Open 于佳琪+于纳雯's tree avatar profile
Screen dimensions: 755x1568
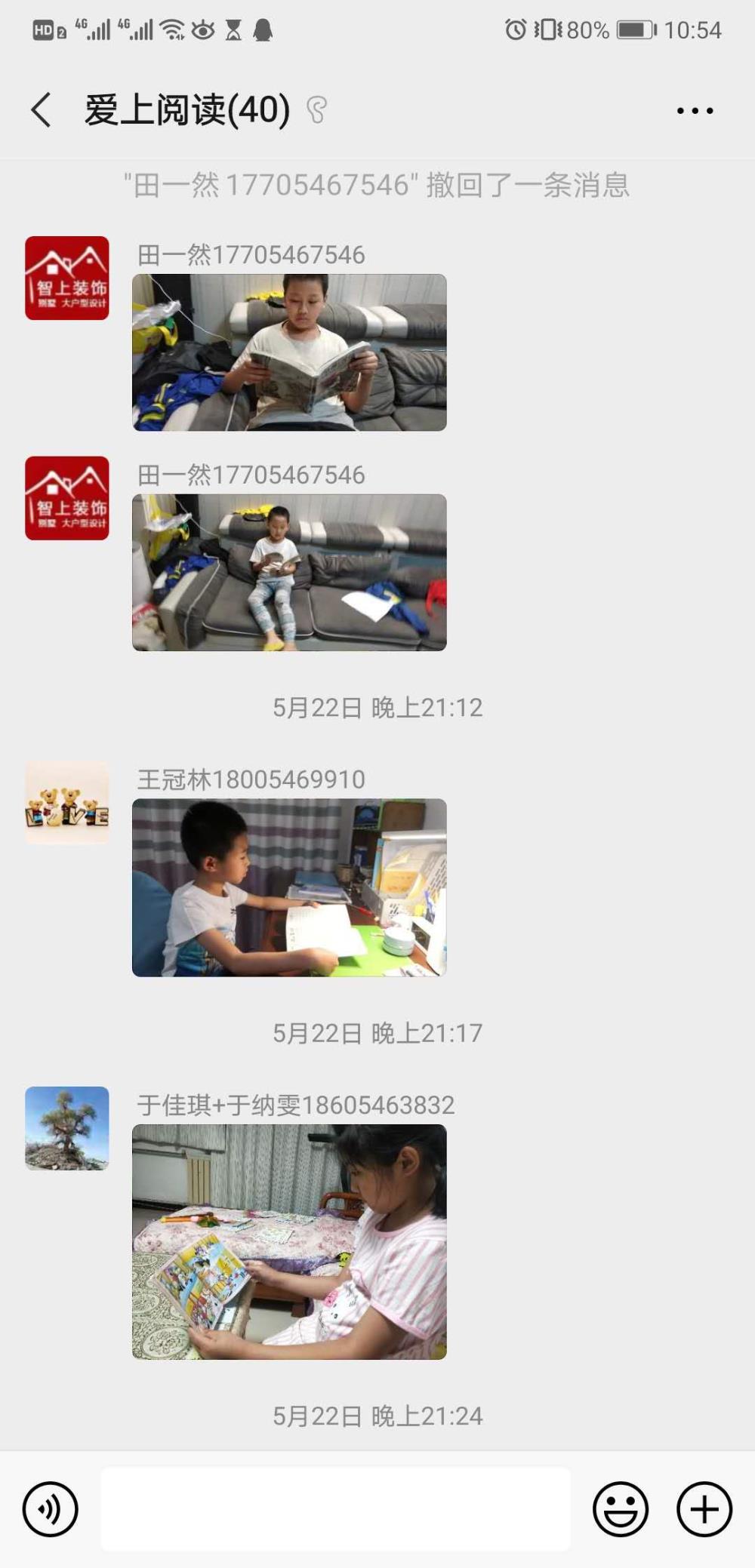[x=67, y=1128]
